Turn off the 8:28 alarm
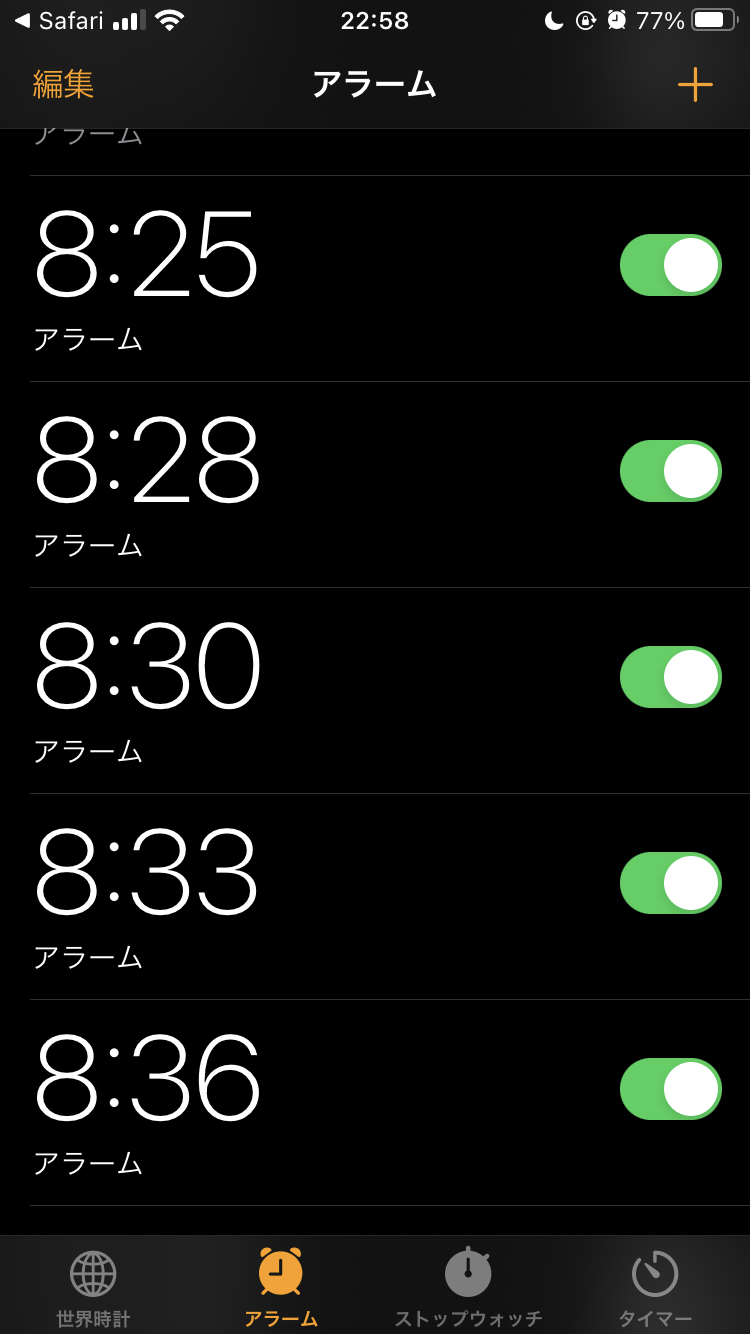750x1334 pixels. tap(670, 471)
